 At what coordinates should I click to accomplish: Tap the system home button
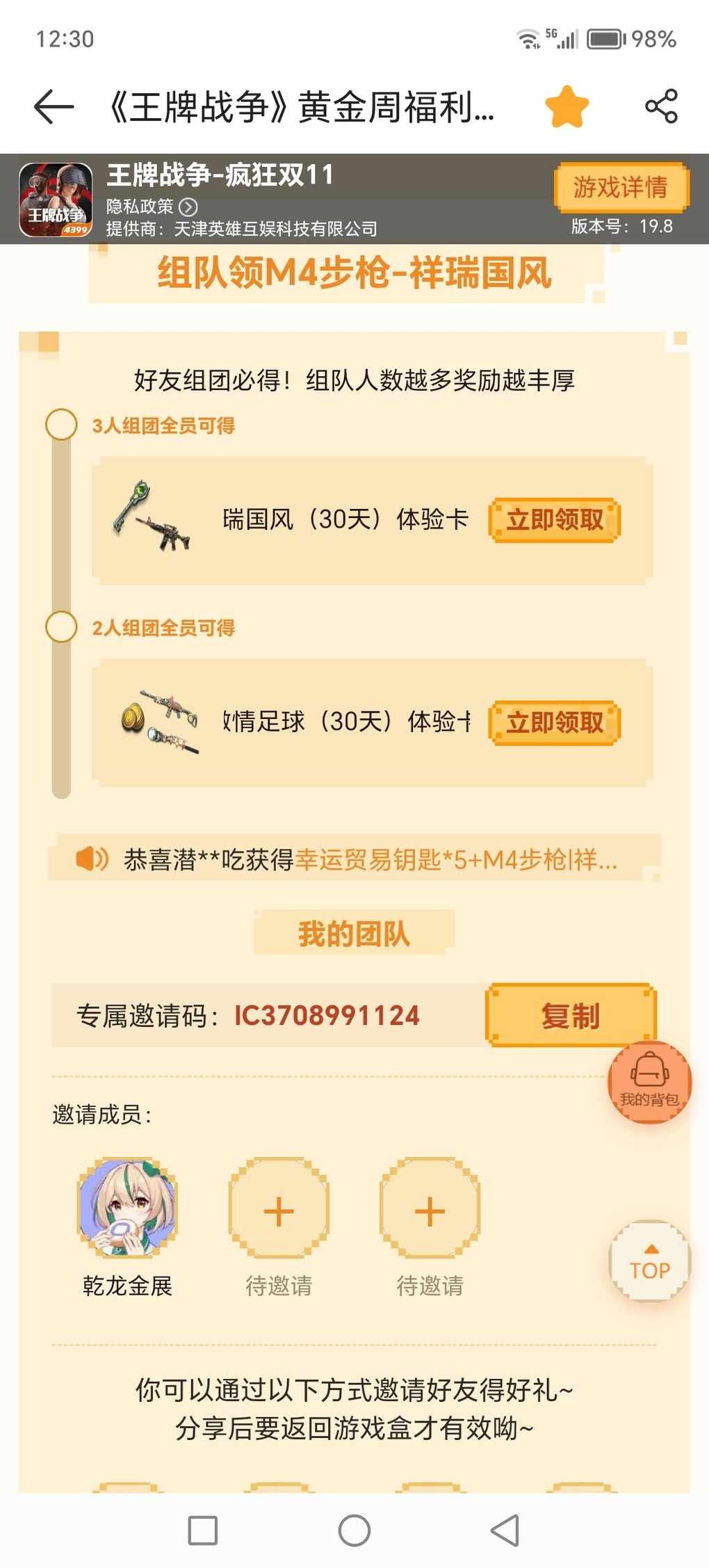pos(354,1530)
